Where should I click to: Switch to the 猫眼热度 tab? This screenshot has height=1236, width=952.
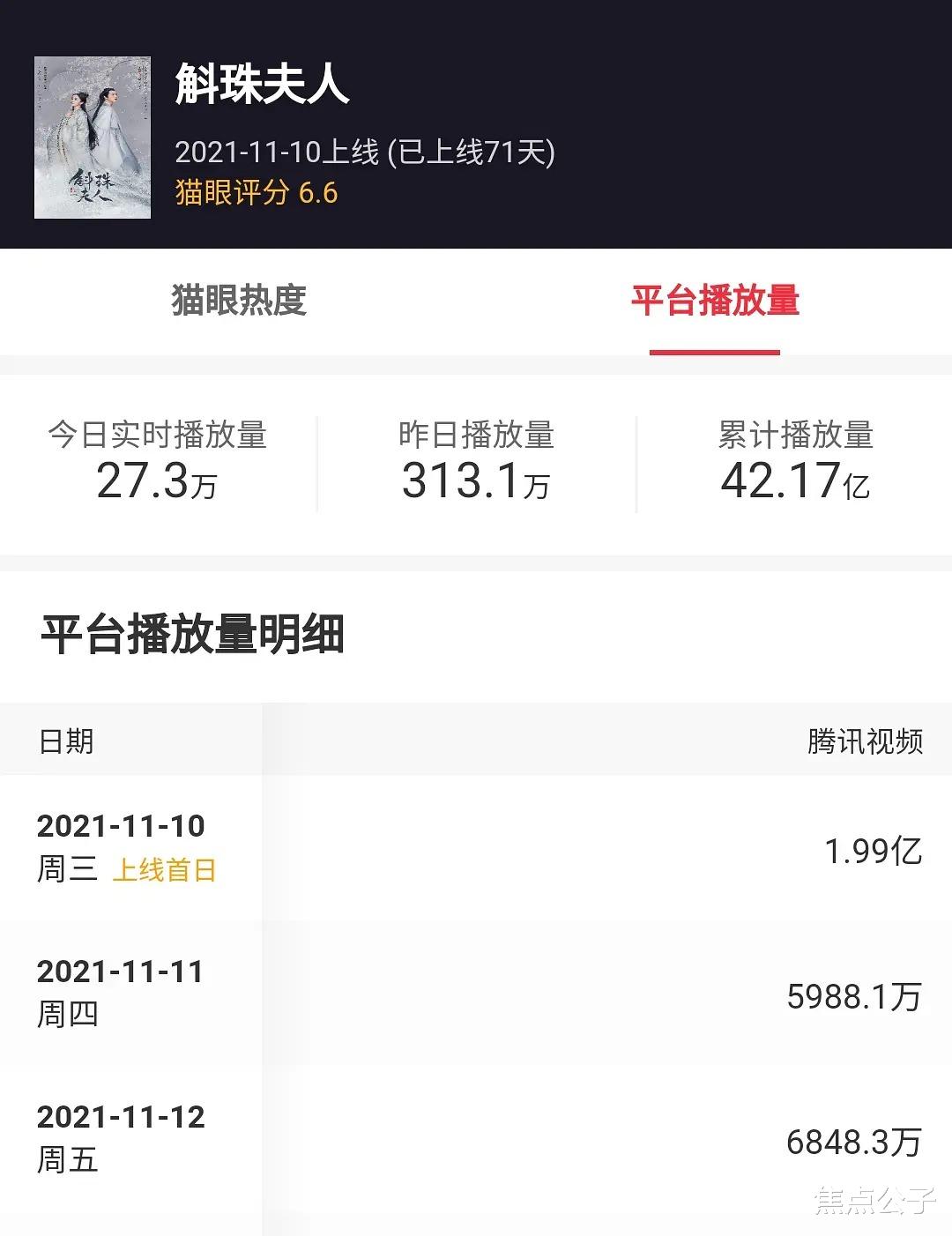(x=238, y=301)
